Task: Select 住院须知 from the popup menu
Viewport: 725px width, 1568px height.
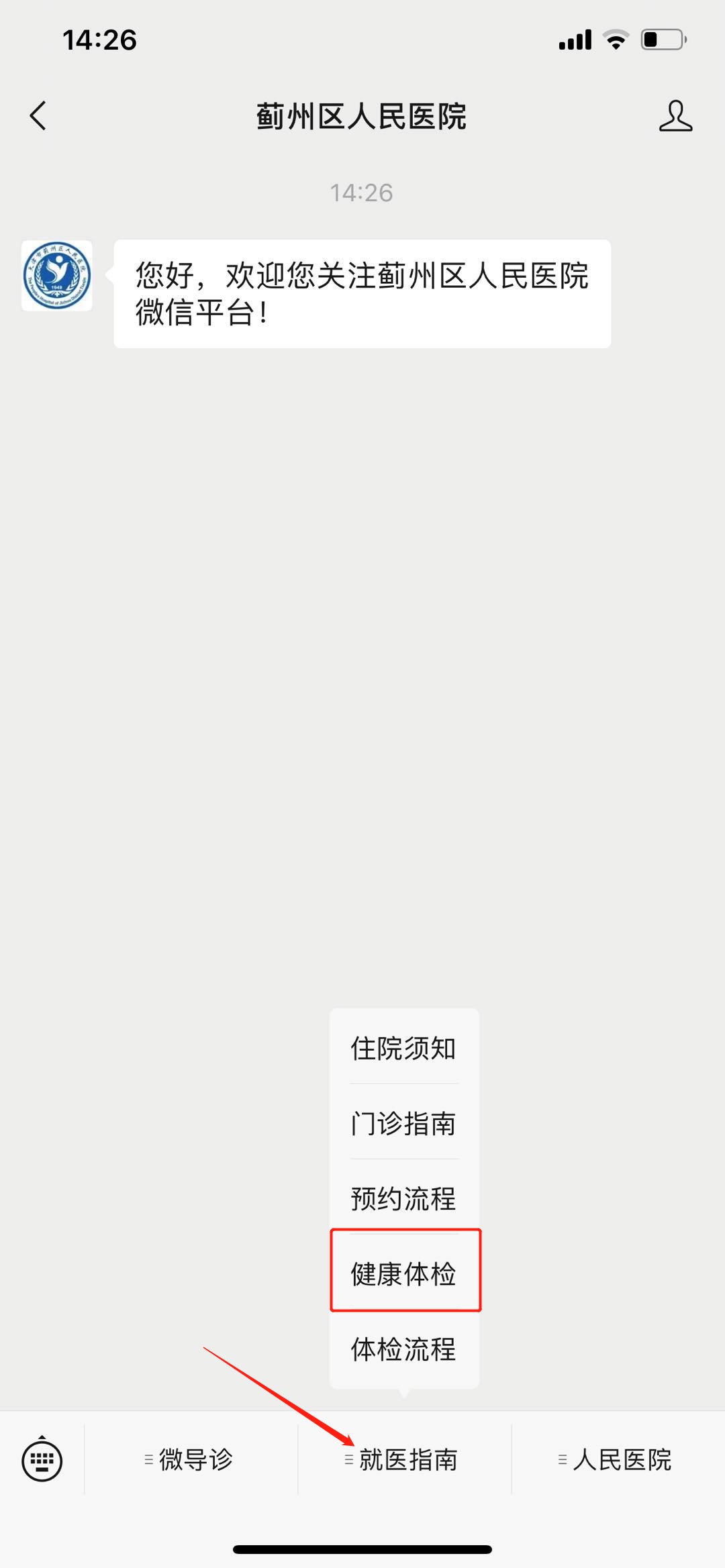Action: pos(403,1048)
